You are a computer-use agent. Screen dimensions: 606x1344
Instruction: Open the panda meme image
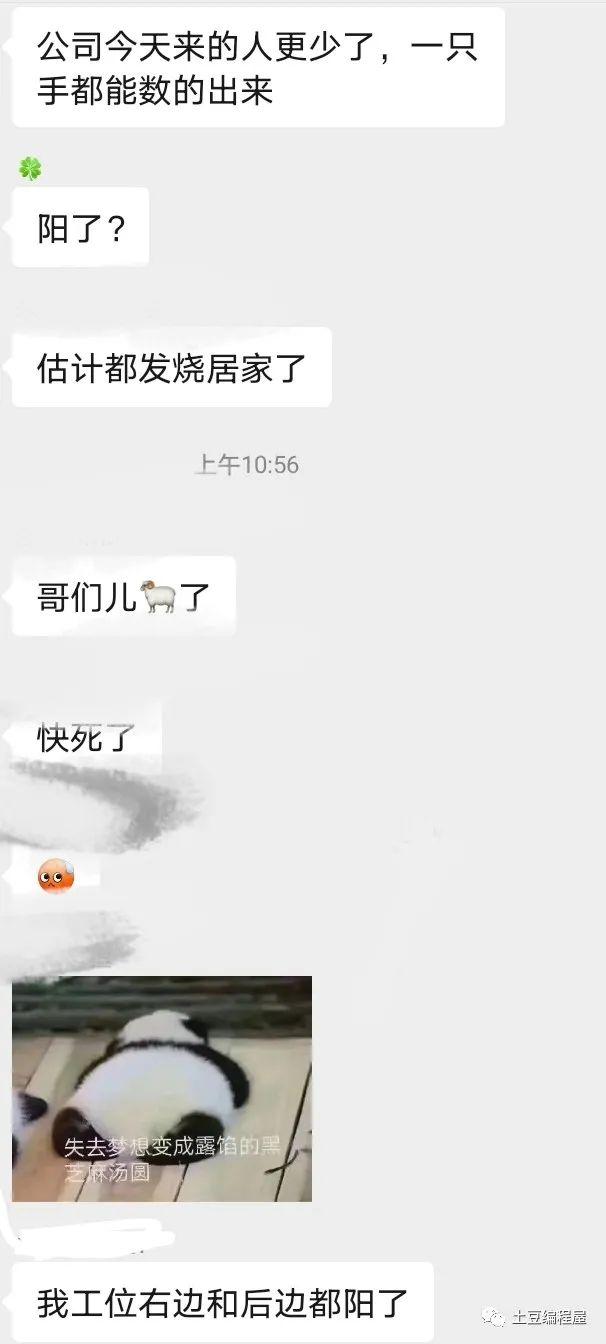(162, 1088)
